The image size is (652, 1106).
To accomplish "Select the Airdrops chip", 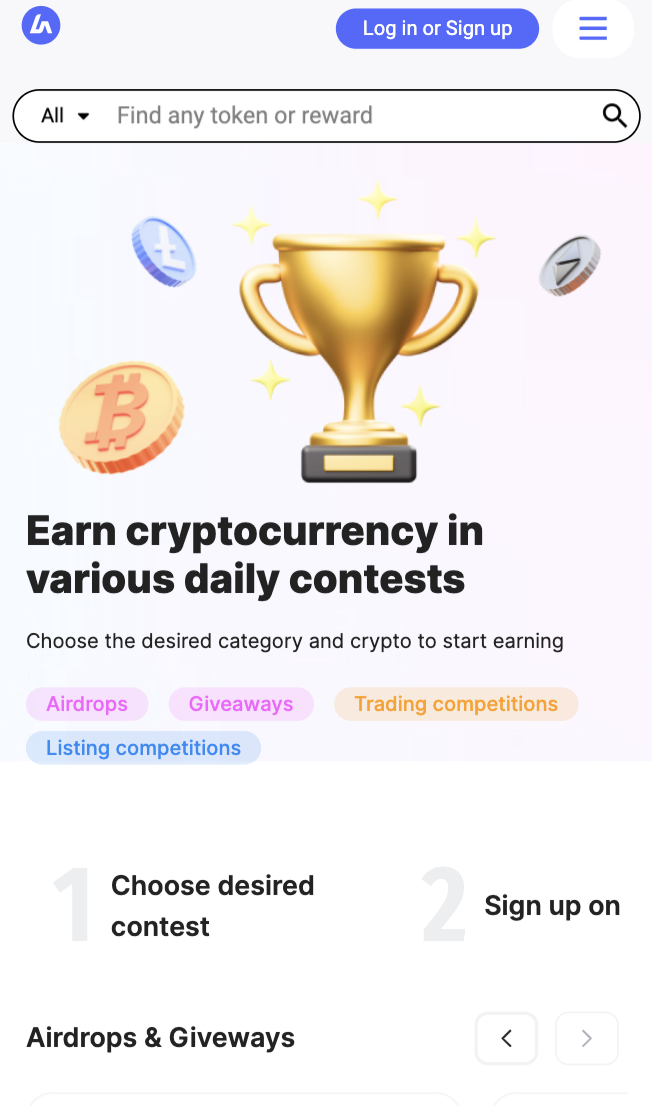I will pyautogui.click(x=87, y=704).
